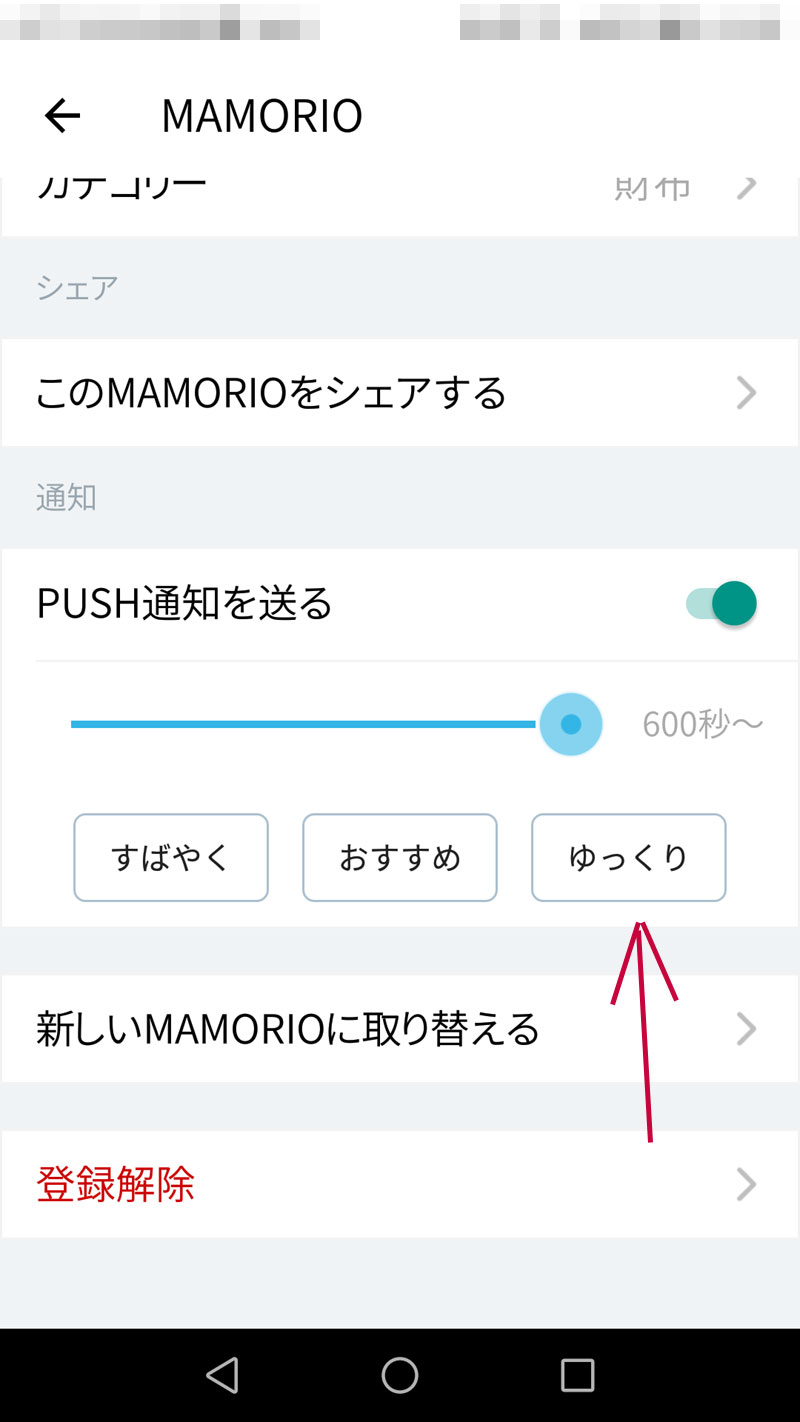
Task: Tap the system home button
Action: pyautogui.click(x=400, y=1375)
